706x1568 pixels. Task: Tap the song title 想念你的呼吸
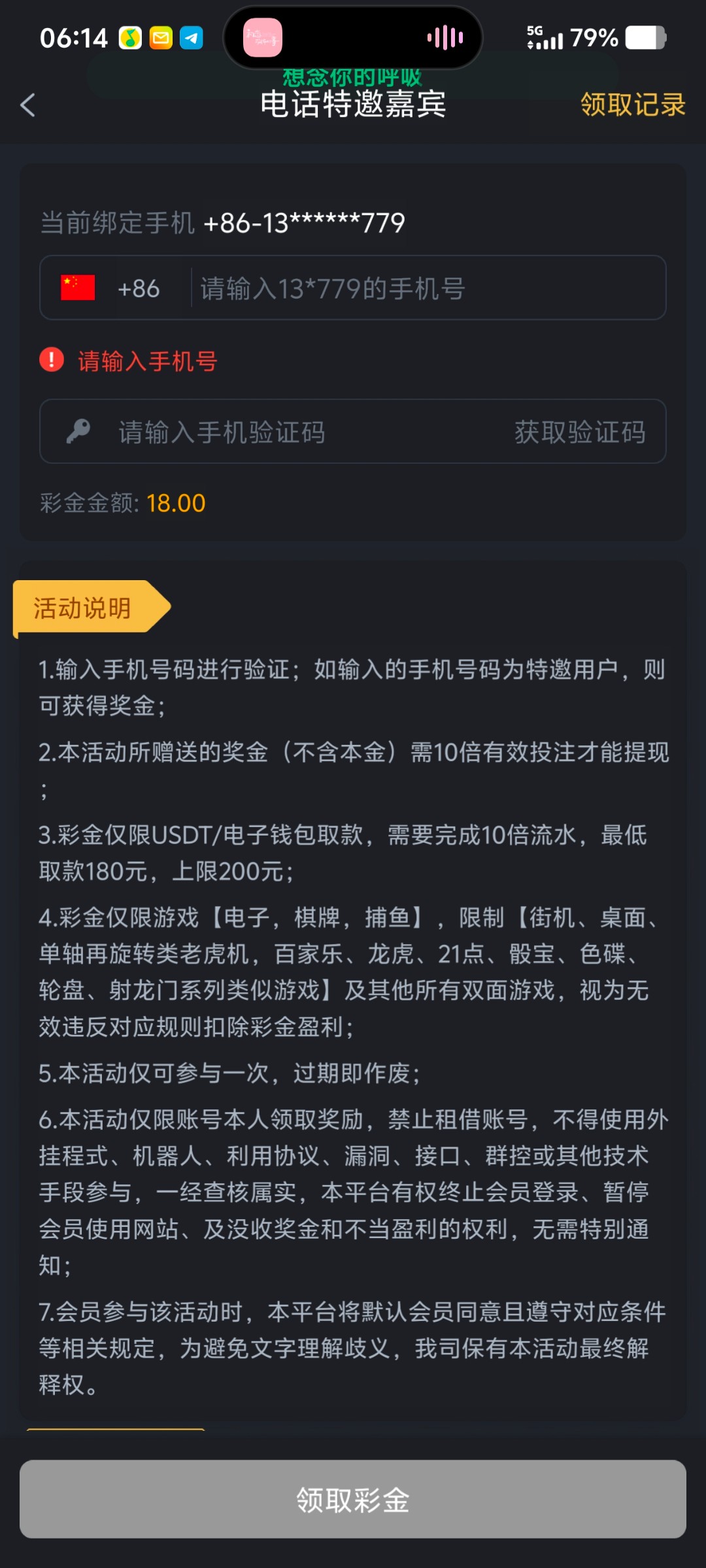click(x=353, y=75)
